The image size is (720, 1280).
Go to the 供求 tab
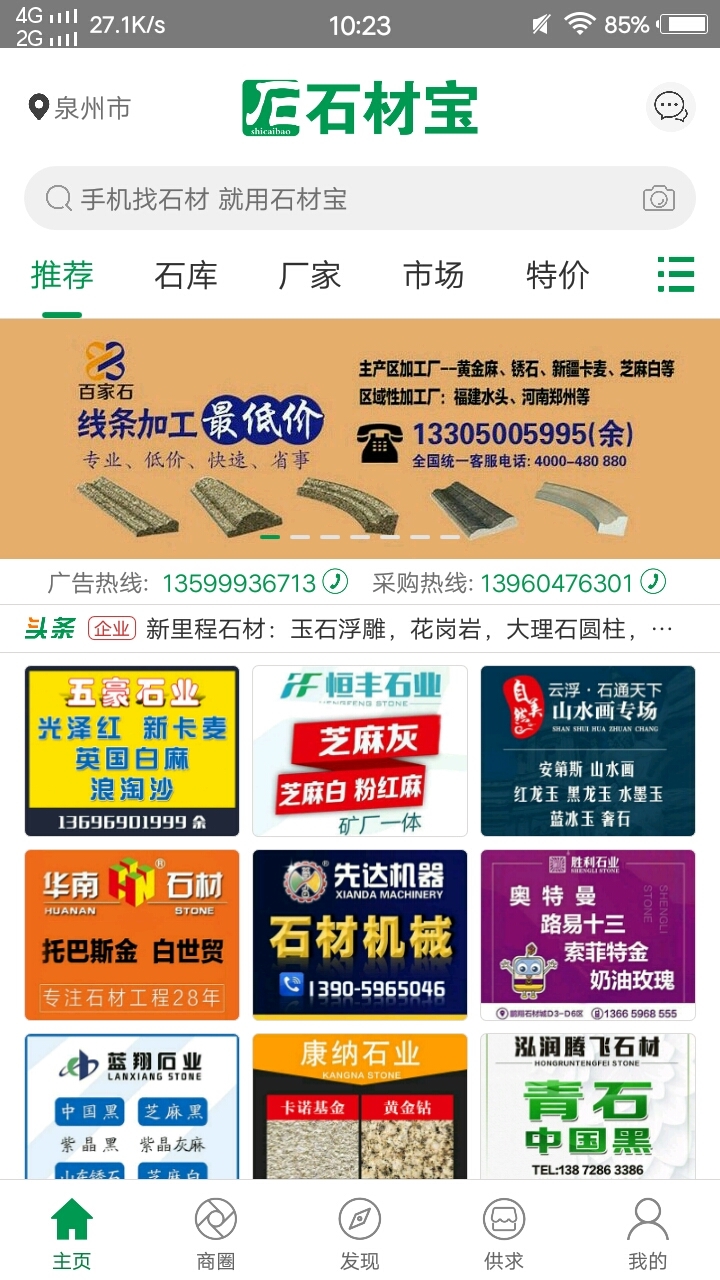pos(503,1234)
